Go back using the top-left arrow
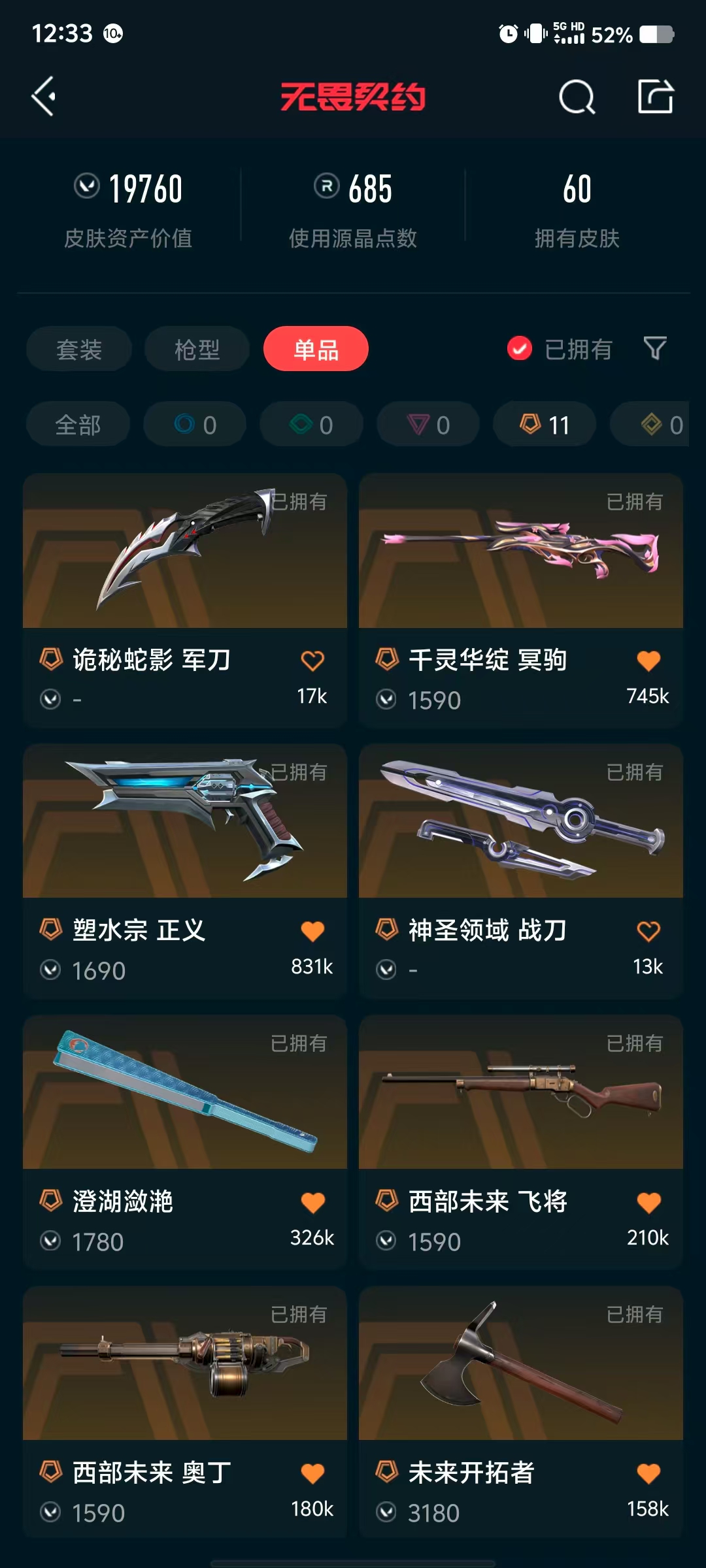Viewport: 706px width, 1568px height. pos(44,97)
